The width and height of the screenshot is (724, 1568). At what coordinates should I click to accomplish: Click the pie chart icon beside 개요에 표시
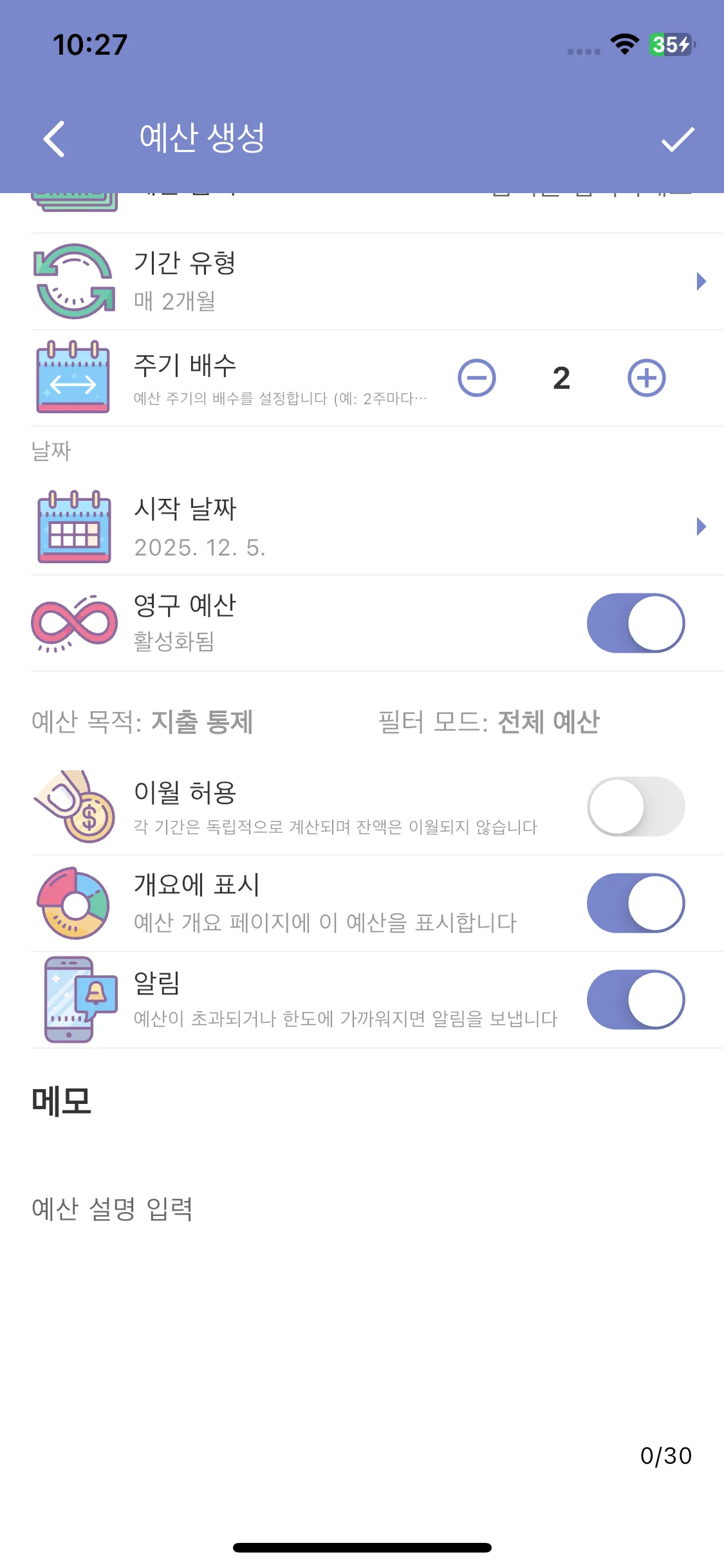pos(73,902)
